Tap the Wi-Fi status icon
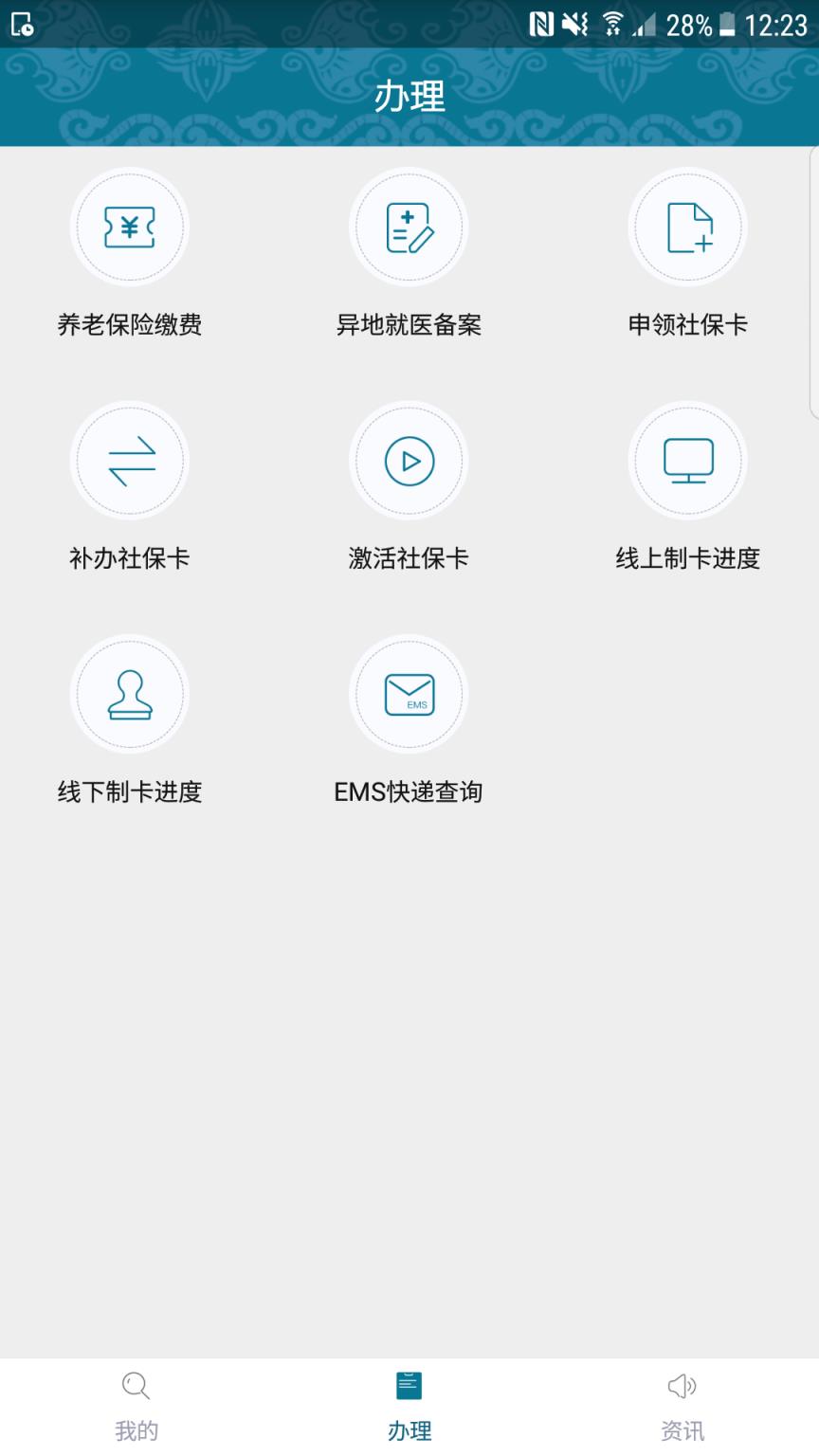 [611, 25]
